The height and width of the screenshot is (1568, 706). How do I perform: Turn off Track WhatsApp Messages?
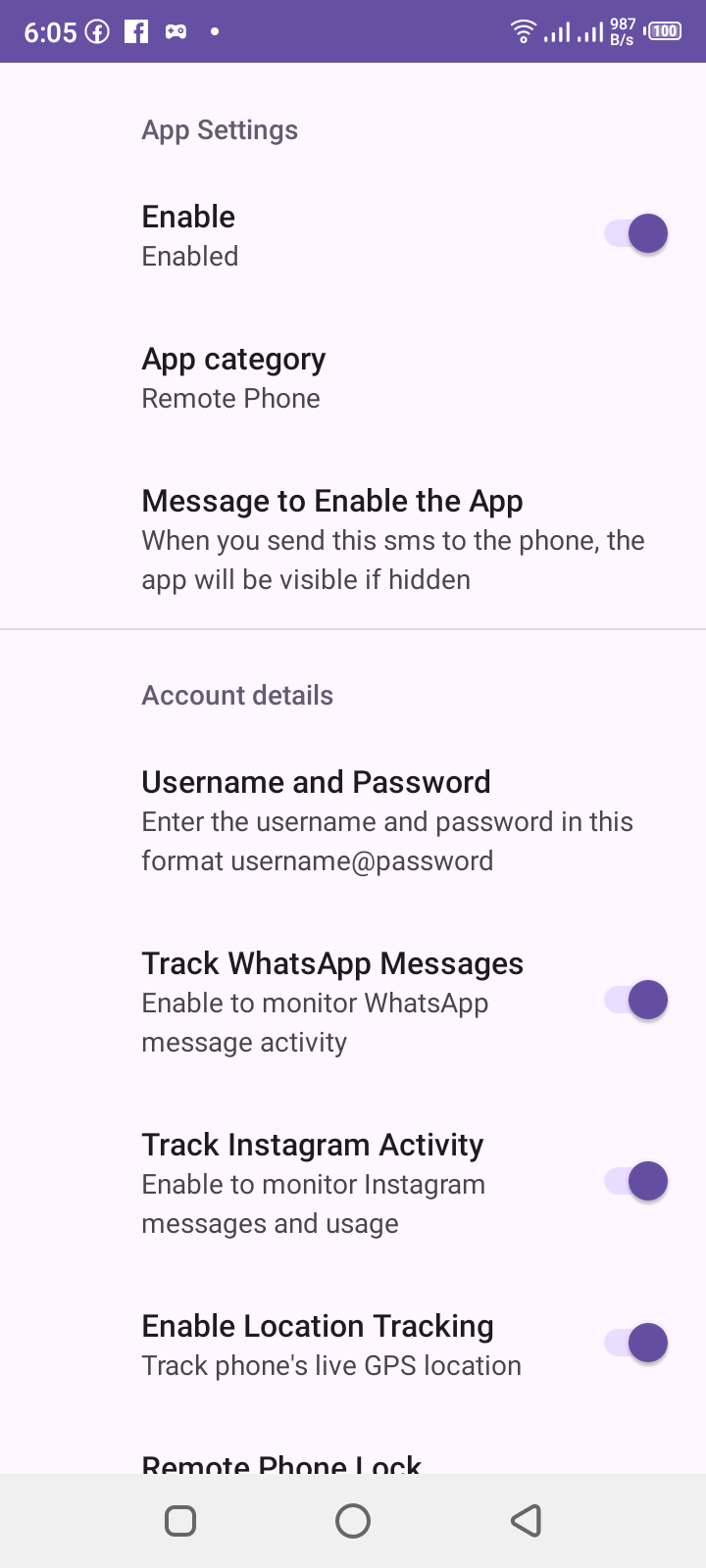click(636, 1000)
